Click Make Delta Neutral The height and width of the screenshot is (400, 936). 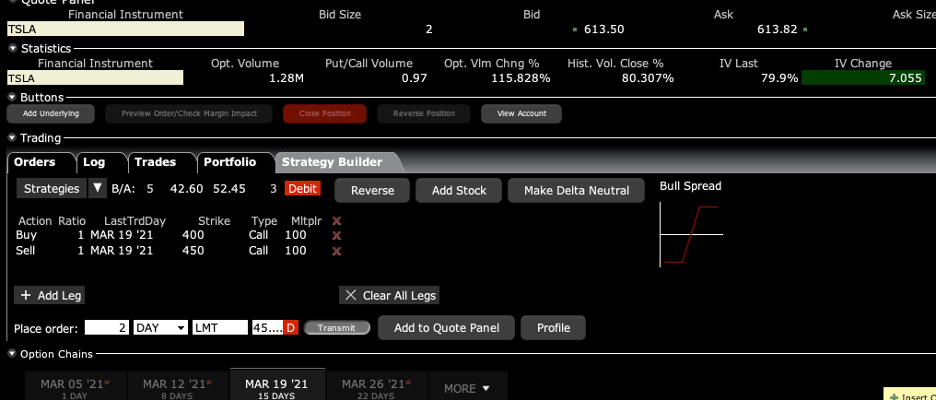coord(575,190)
